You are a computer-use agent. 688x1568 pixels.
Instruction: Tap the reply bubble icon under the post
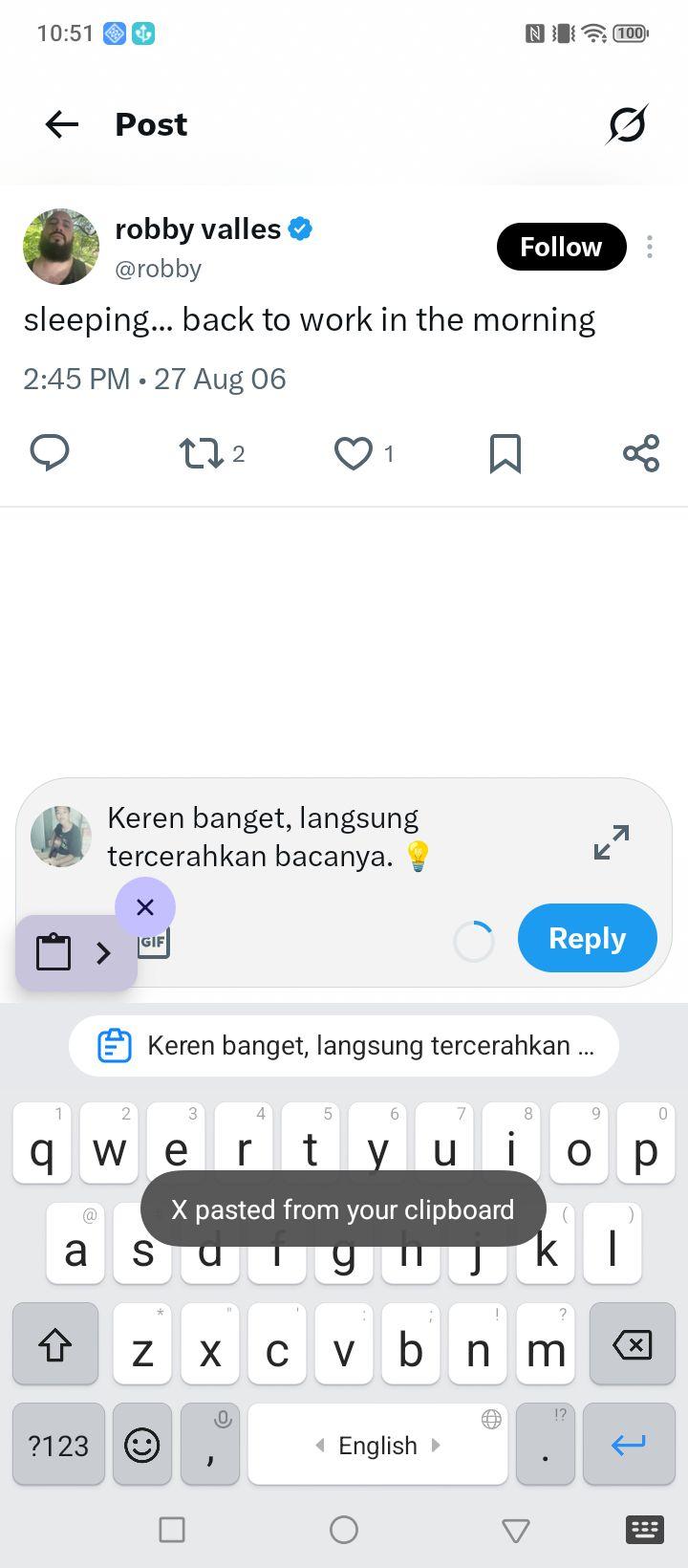coord(50,453)
